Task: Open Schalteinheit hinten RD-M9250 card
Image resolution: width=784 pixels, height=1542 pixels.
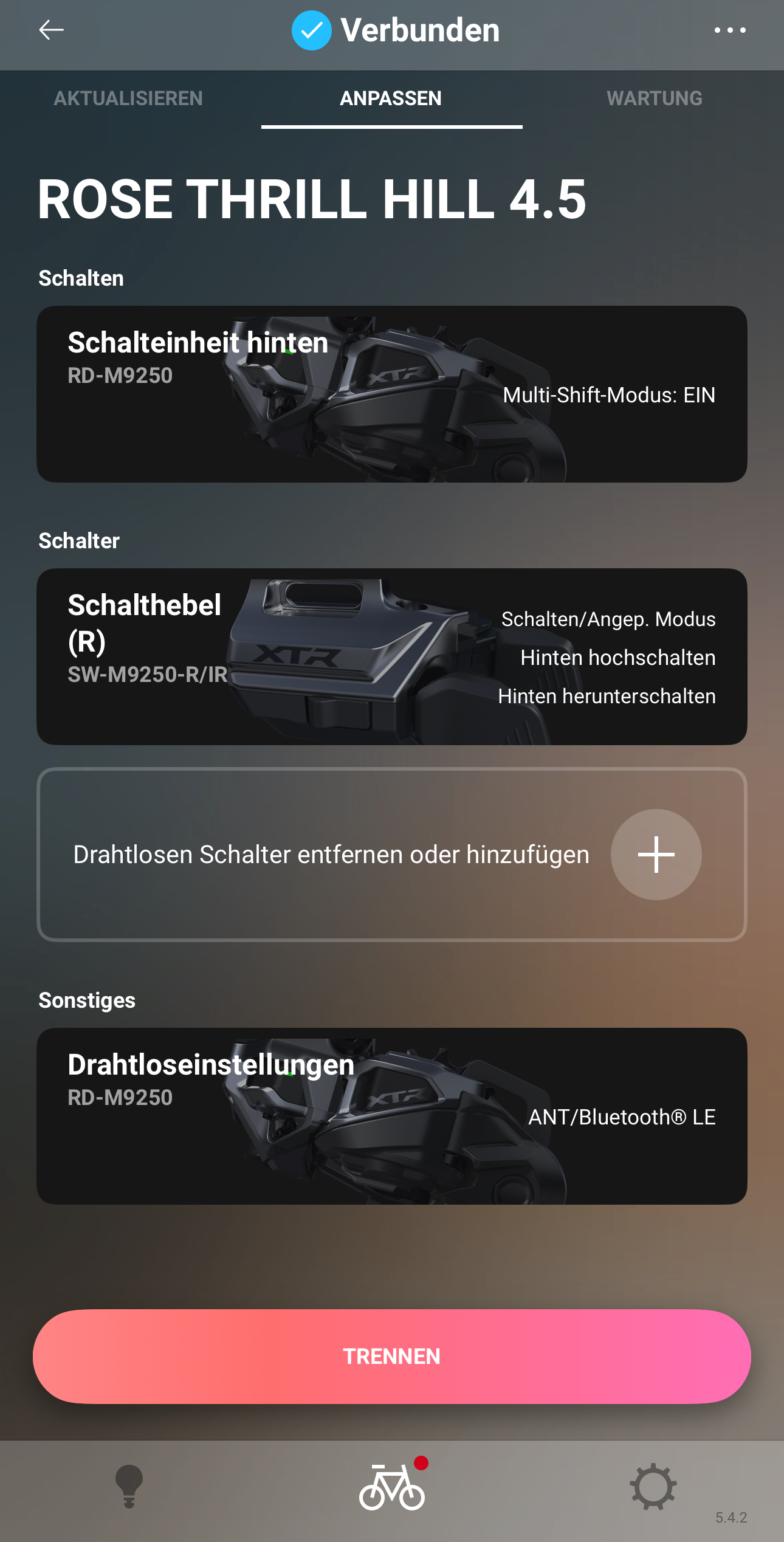Action: pyautogui.click(x=391, y=394)
